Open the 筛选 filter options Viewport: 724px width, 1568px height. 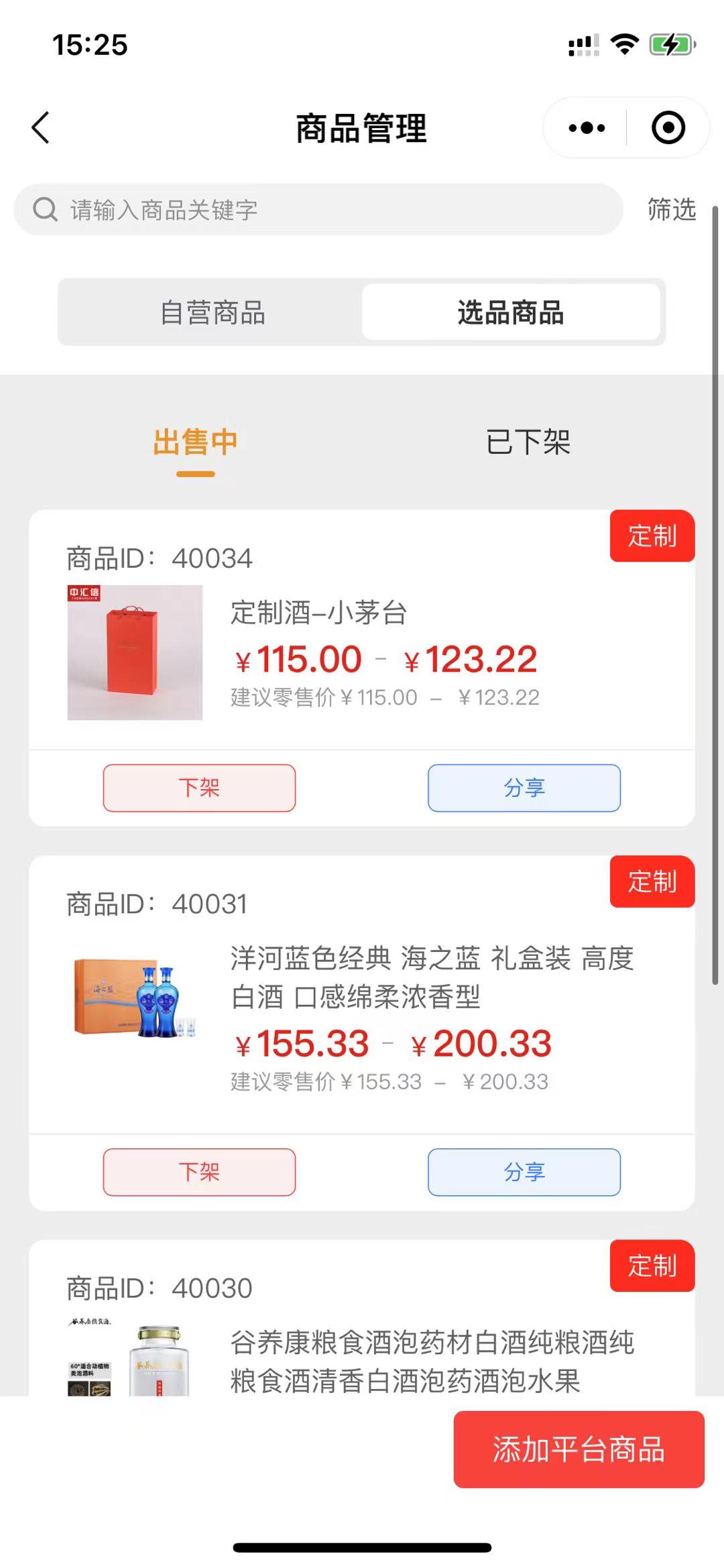pyautogui.click(x=670, y=210)
